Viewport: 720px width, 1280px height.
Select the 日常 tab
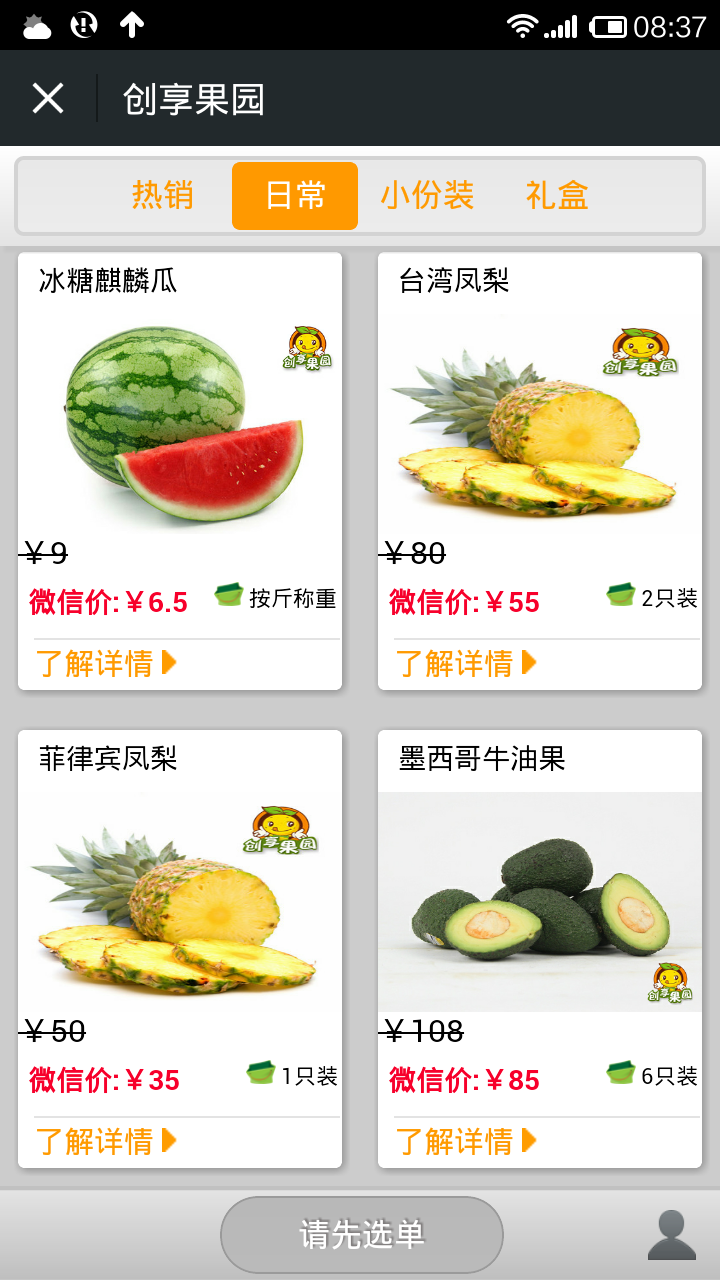pyautogui.click(x=295, y=196)
